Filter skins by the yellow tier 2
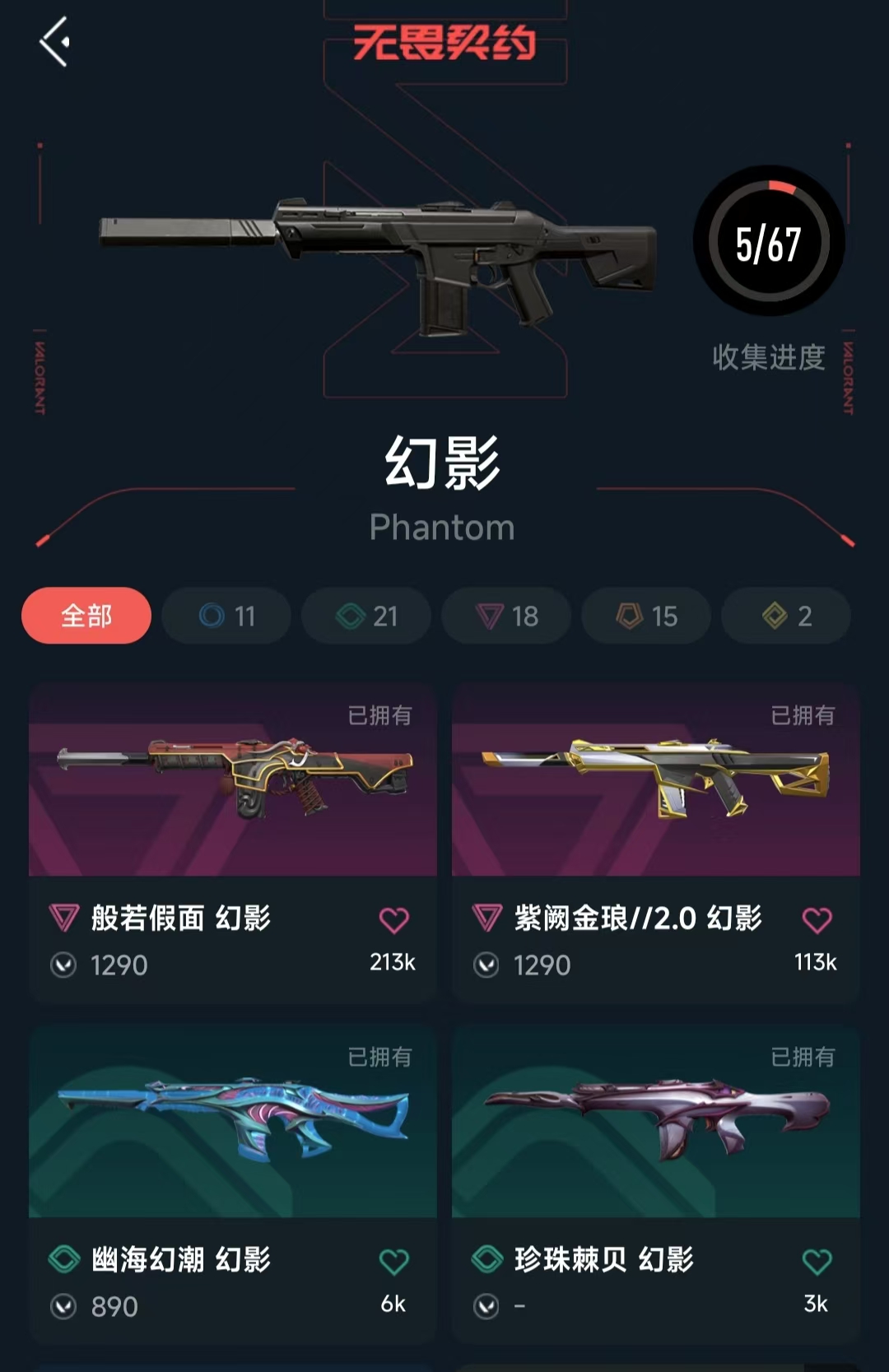 [x=786, y=616]
